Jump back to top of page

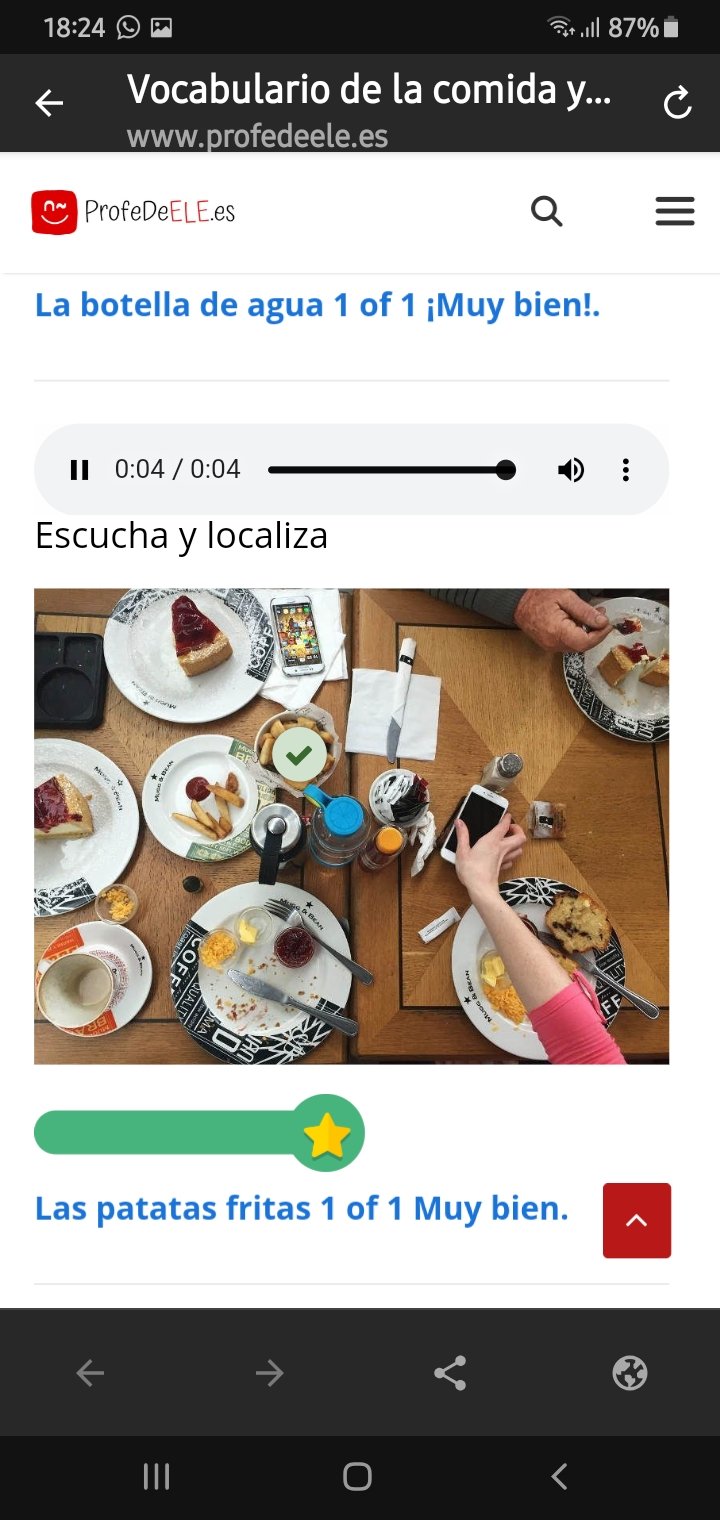[x=636, y=1220]
